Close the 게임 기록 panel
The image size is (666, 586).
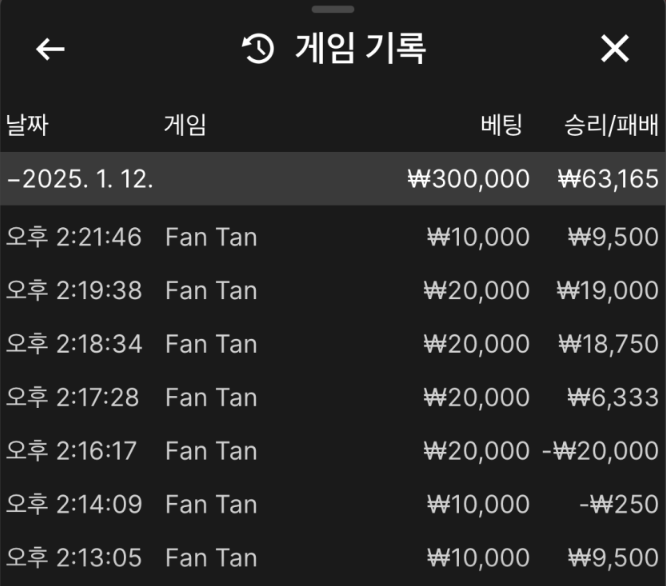pos(614,48)
